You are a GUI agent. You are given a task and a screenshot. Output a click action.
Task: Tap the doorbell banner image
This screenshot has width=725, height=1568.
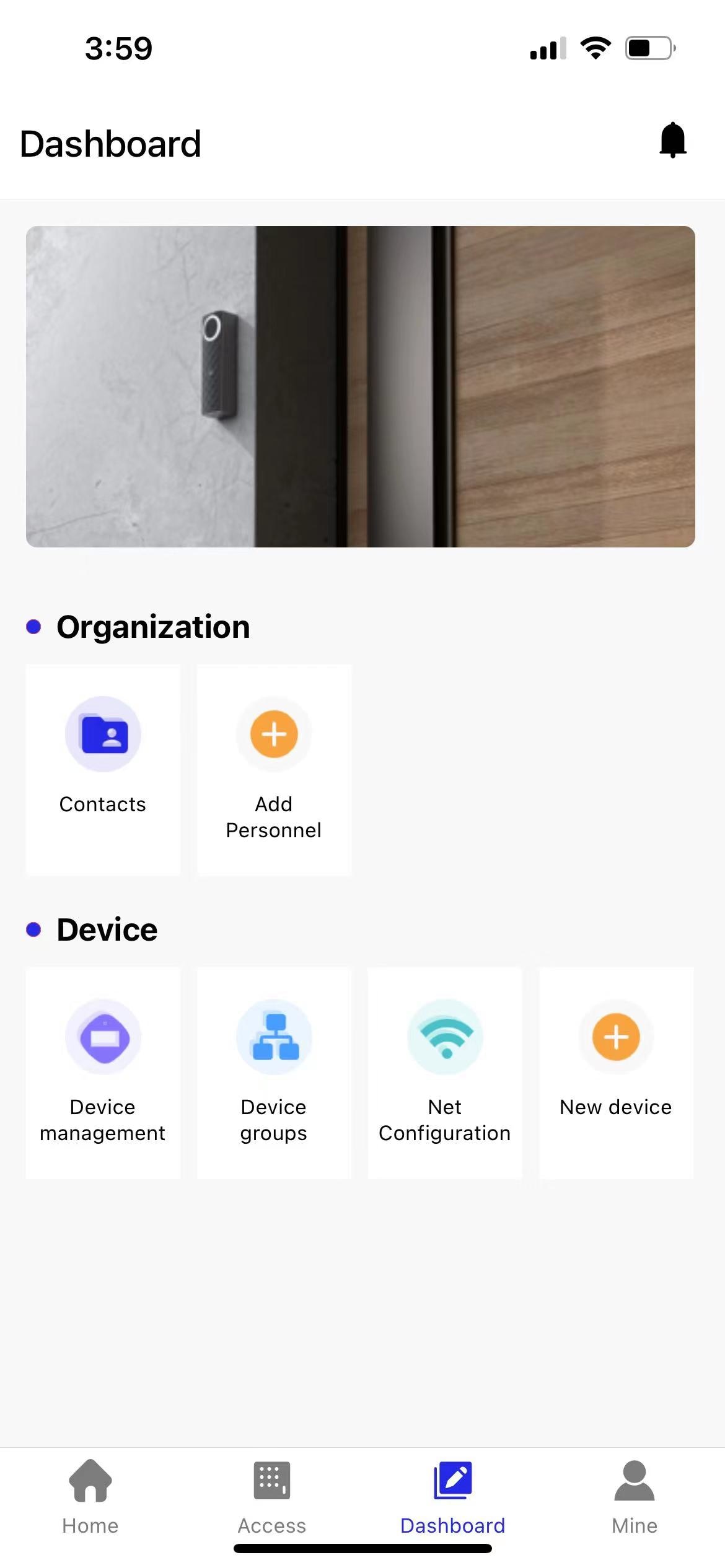point(361,386)
